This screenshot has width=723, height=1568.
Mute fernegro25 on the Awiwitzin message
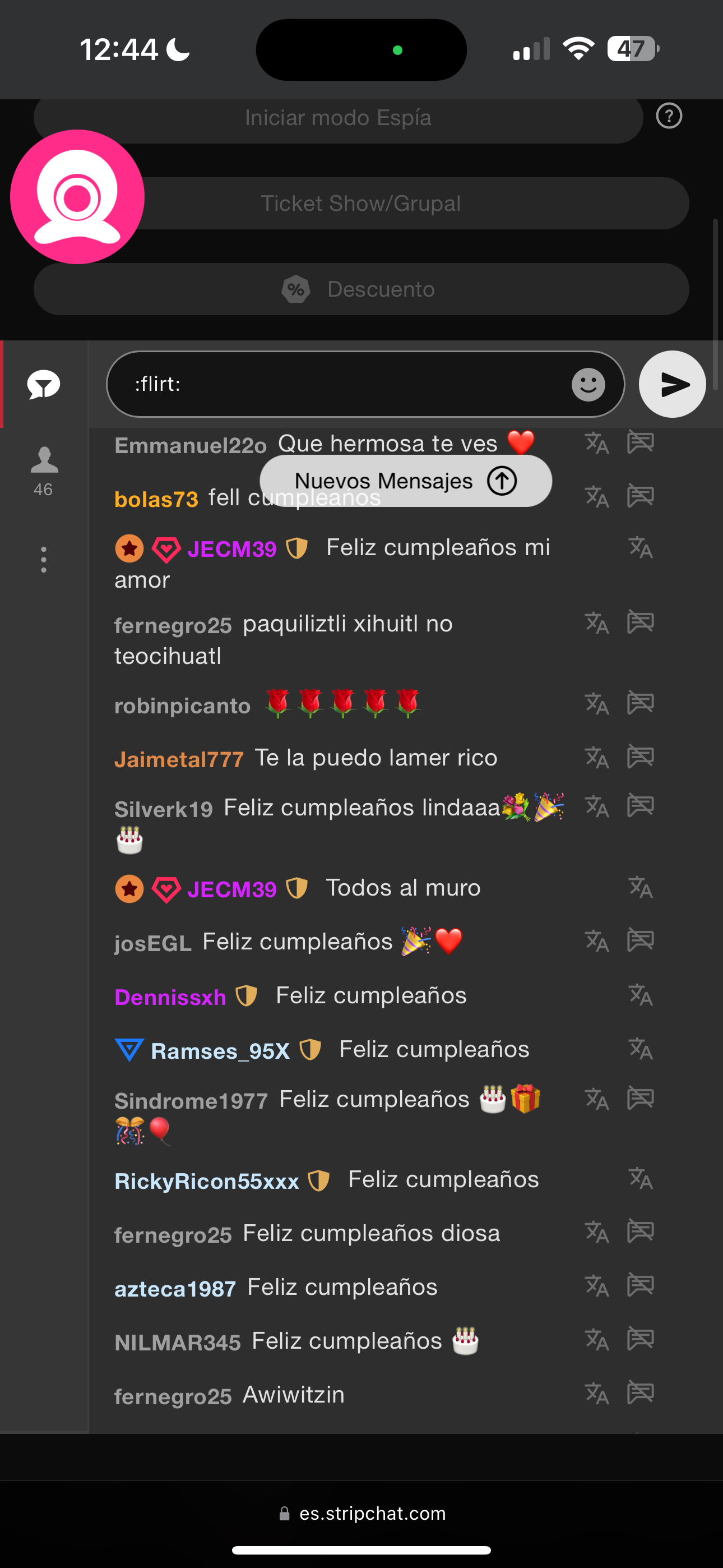(640, 1392)
